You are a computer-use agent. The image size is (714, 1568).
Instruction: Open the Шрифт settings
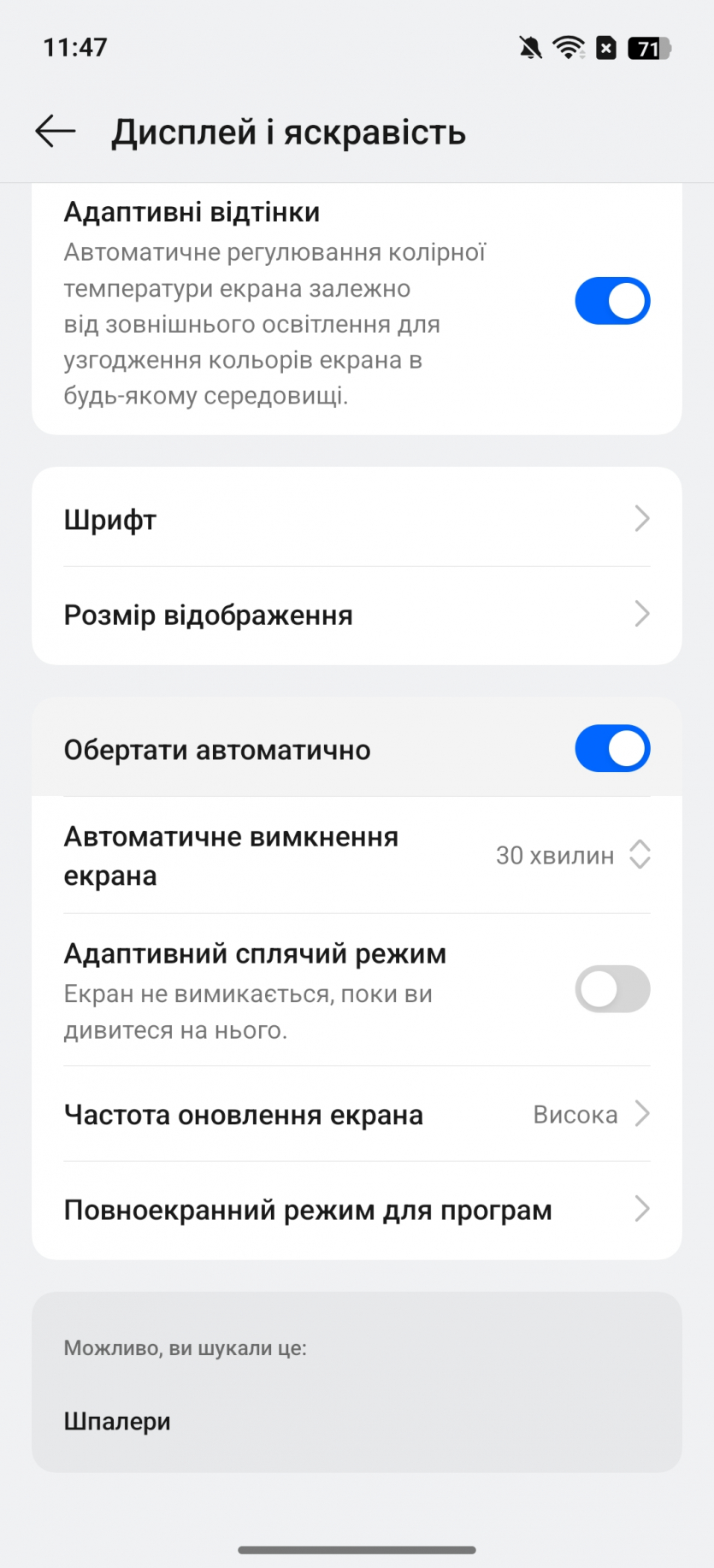click(357, 519)
